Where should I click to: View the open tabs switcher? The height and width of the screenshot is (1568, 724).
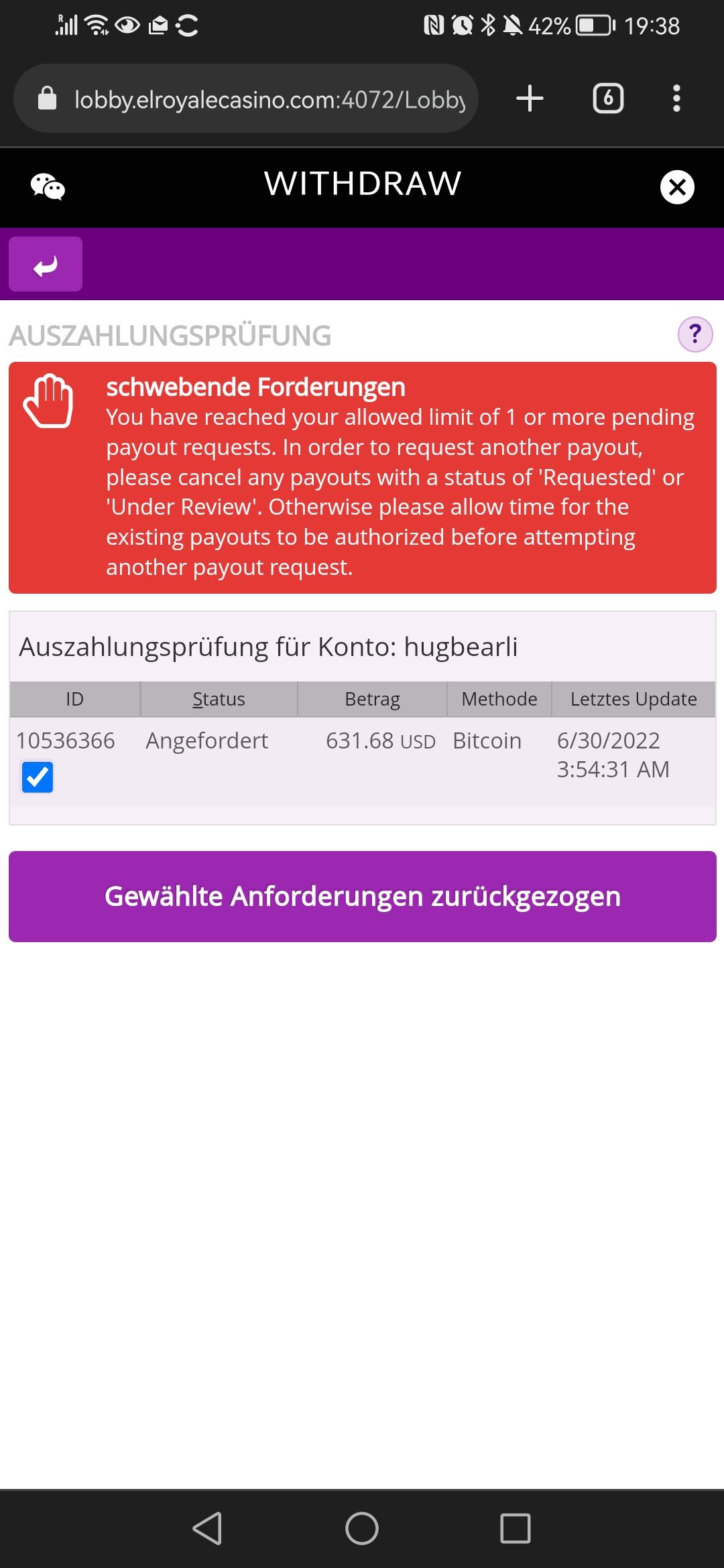click(608, 99)
